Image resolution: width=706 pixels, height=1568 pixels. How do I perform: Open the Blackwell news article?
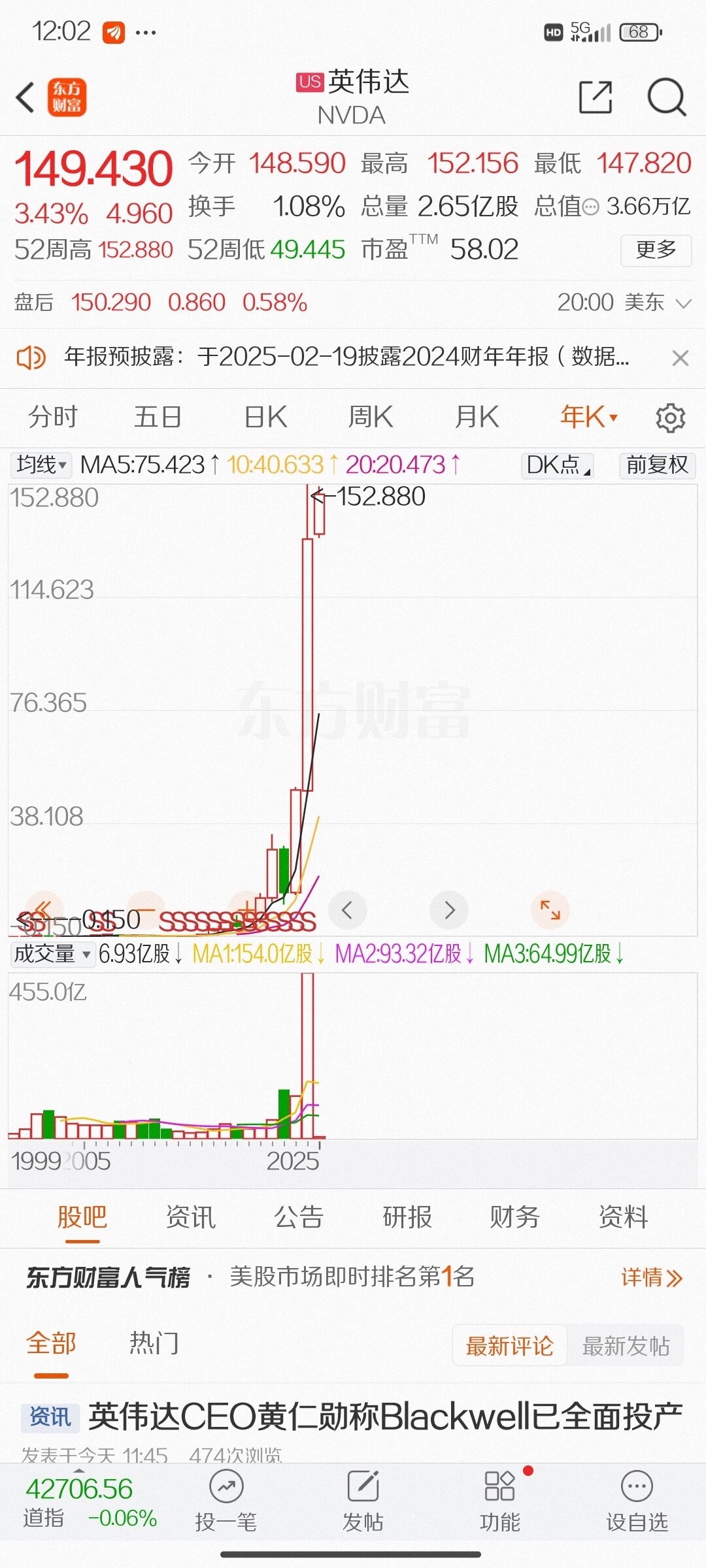(x=386, y=1416)
